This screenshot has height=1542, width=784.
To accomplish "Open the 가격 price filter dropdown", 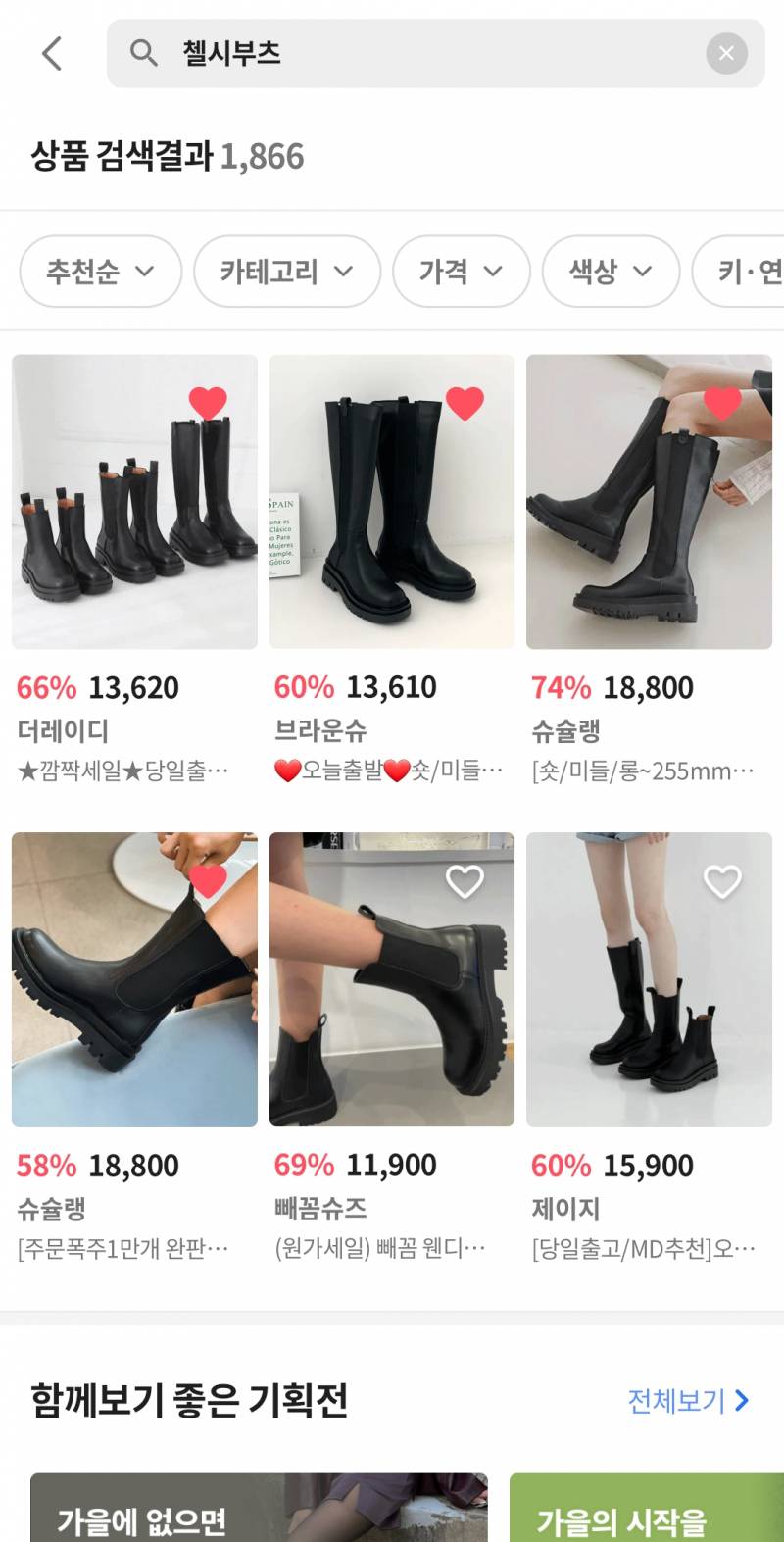I will tap(461, 272).
